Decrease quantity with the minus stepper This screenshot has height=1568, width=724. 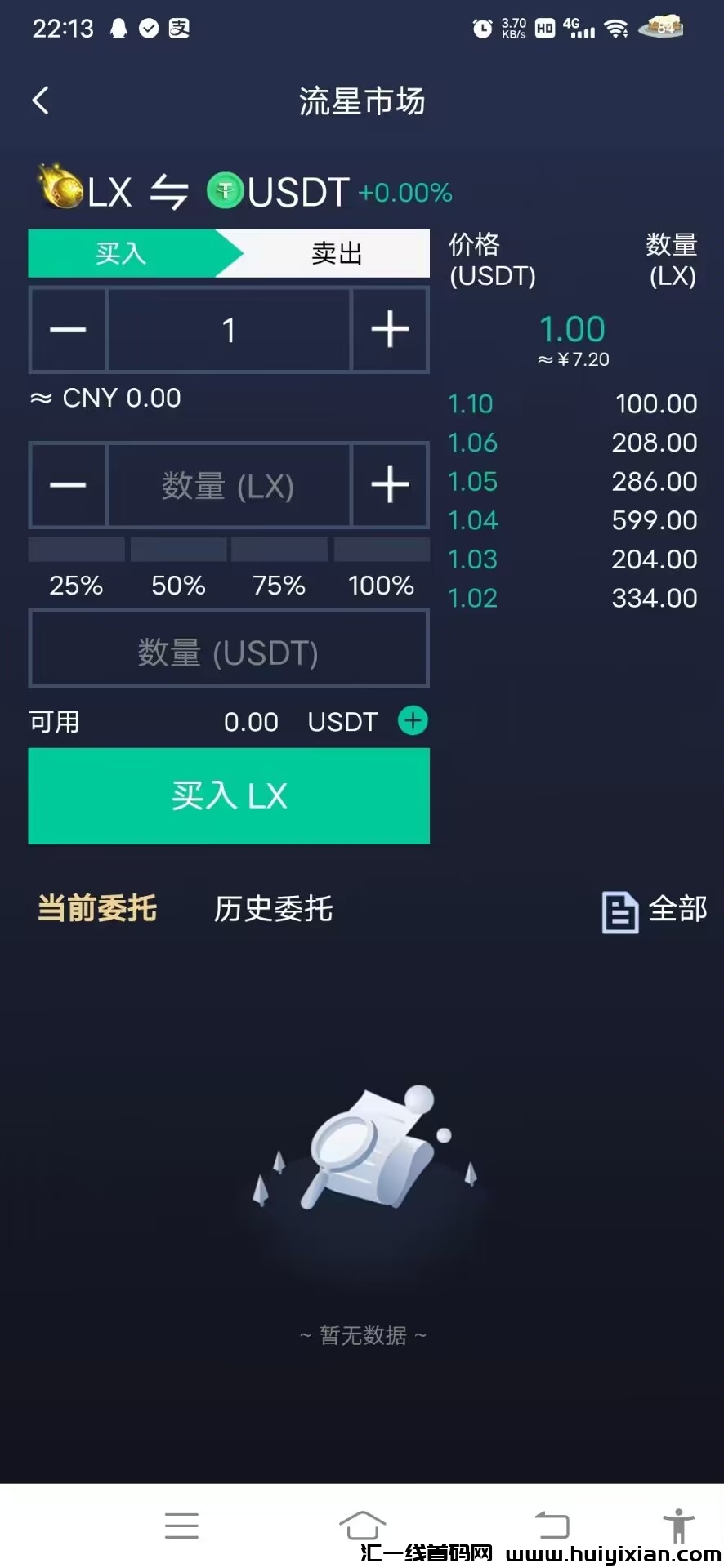(x=68, y=485)
